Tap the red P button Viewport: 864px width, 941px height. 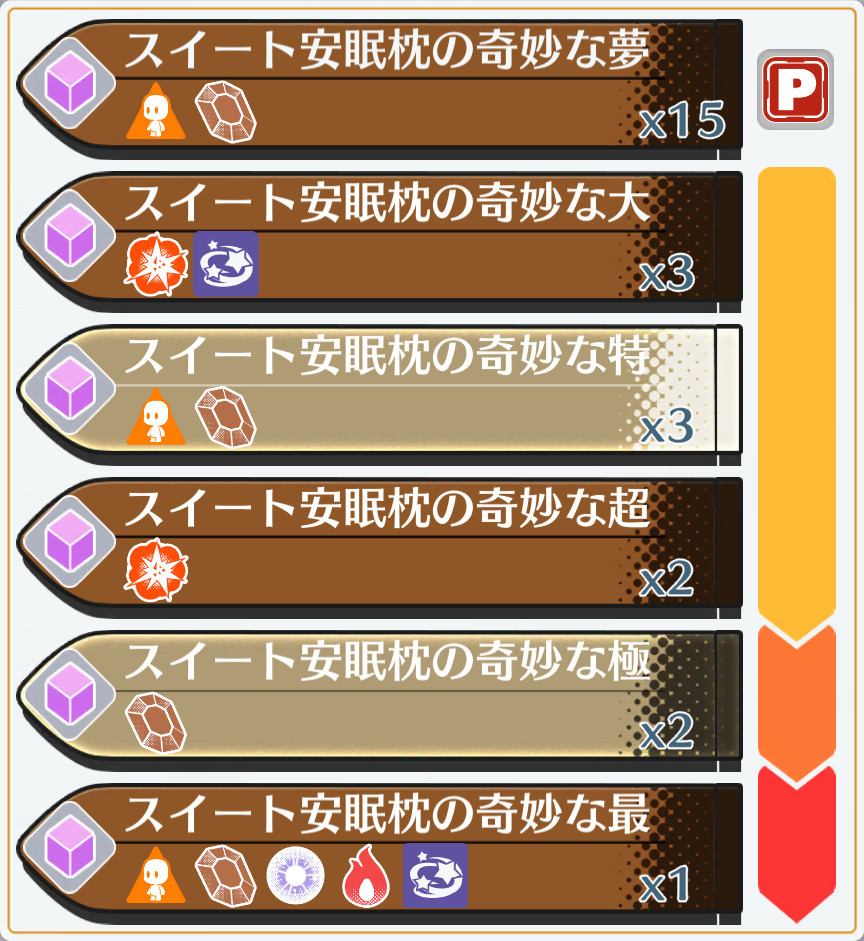[x=796, y=91]
